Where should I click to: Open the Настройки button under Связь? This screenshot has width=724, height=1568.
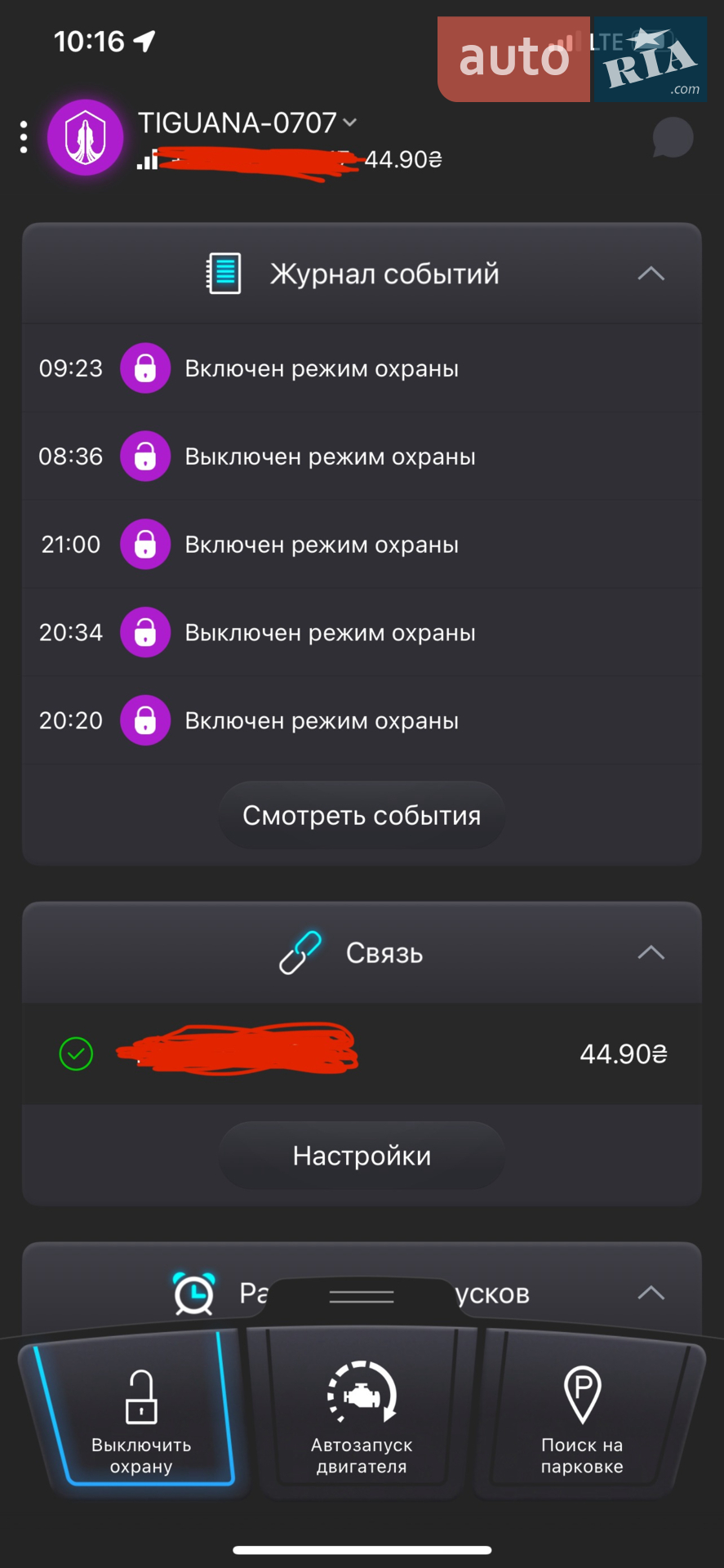(362, 1156)
